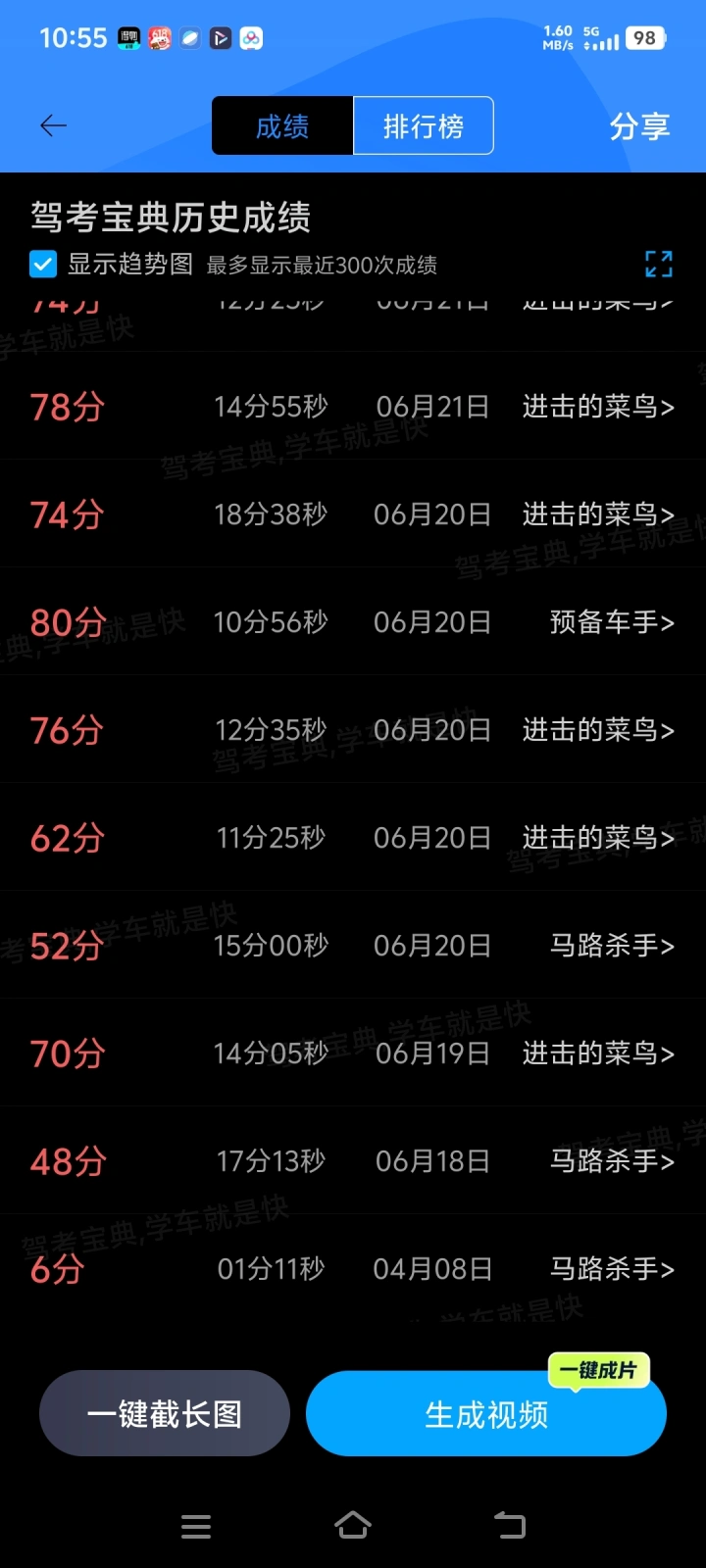Select the 成绩 tab
706x1568 pixels.
pyautogui.click(x=282, y=125)
